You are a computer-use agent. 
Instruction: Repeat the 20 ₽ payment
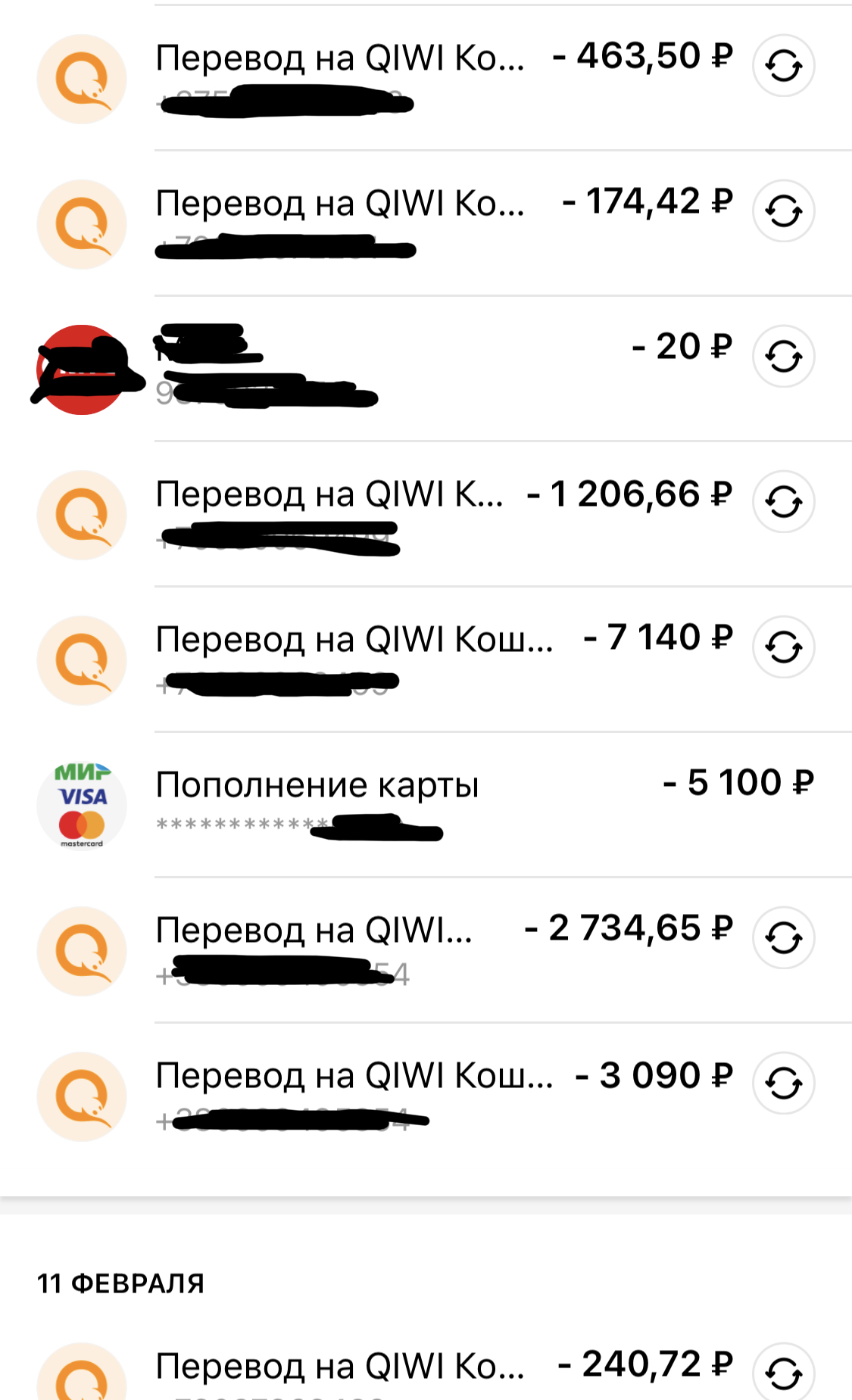point(783,357)
